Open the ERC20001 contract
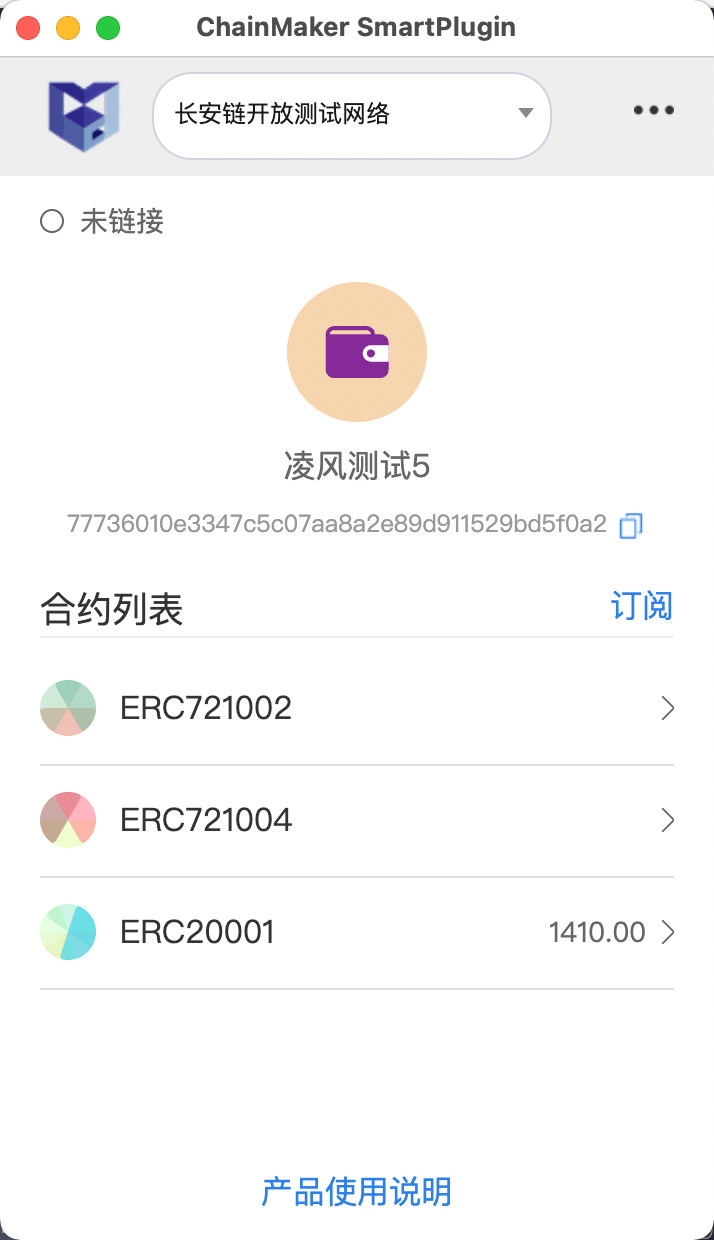Image resolution: width=714 pixels, height=1240 pixels. tap(356, 933)
